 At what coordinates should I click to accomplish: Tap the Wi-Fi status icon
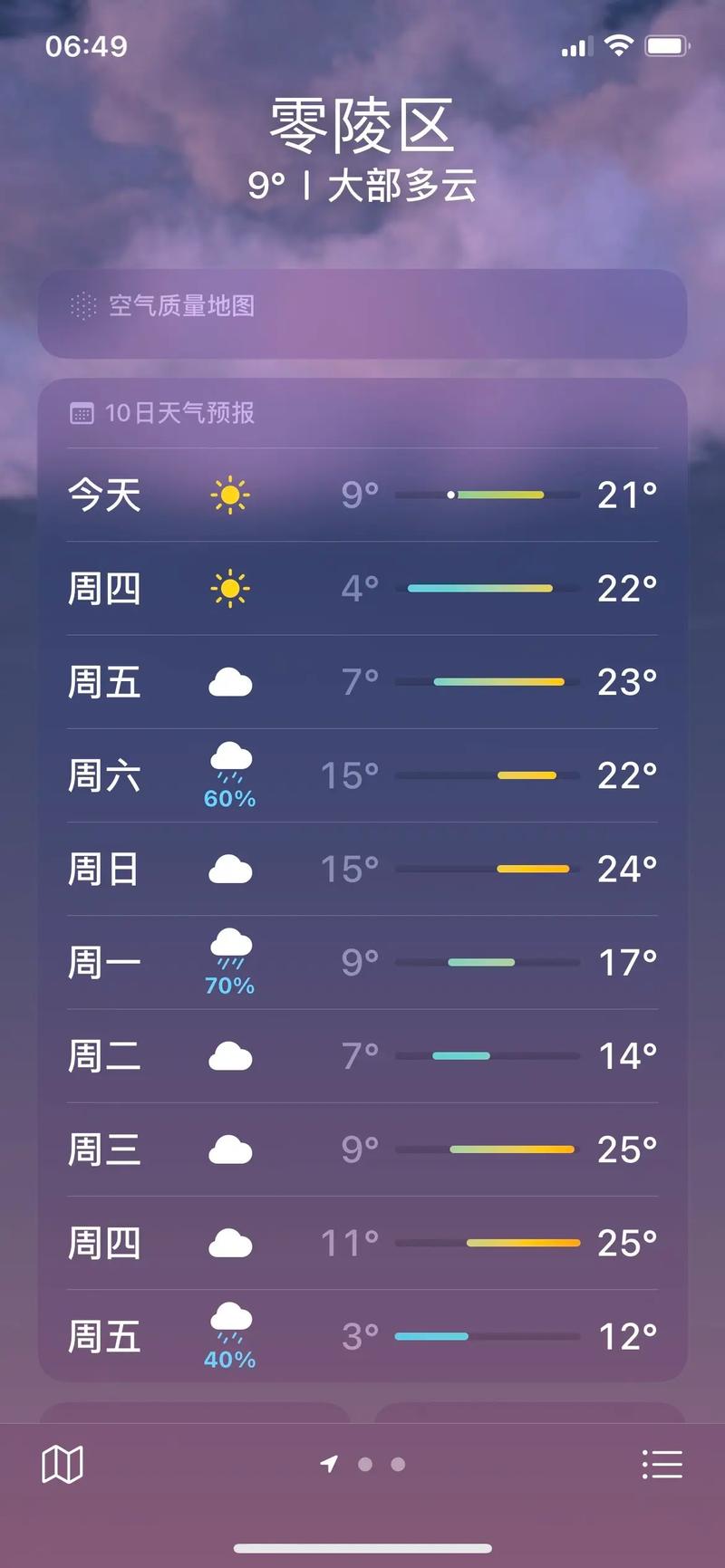[619, 45]
